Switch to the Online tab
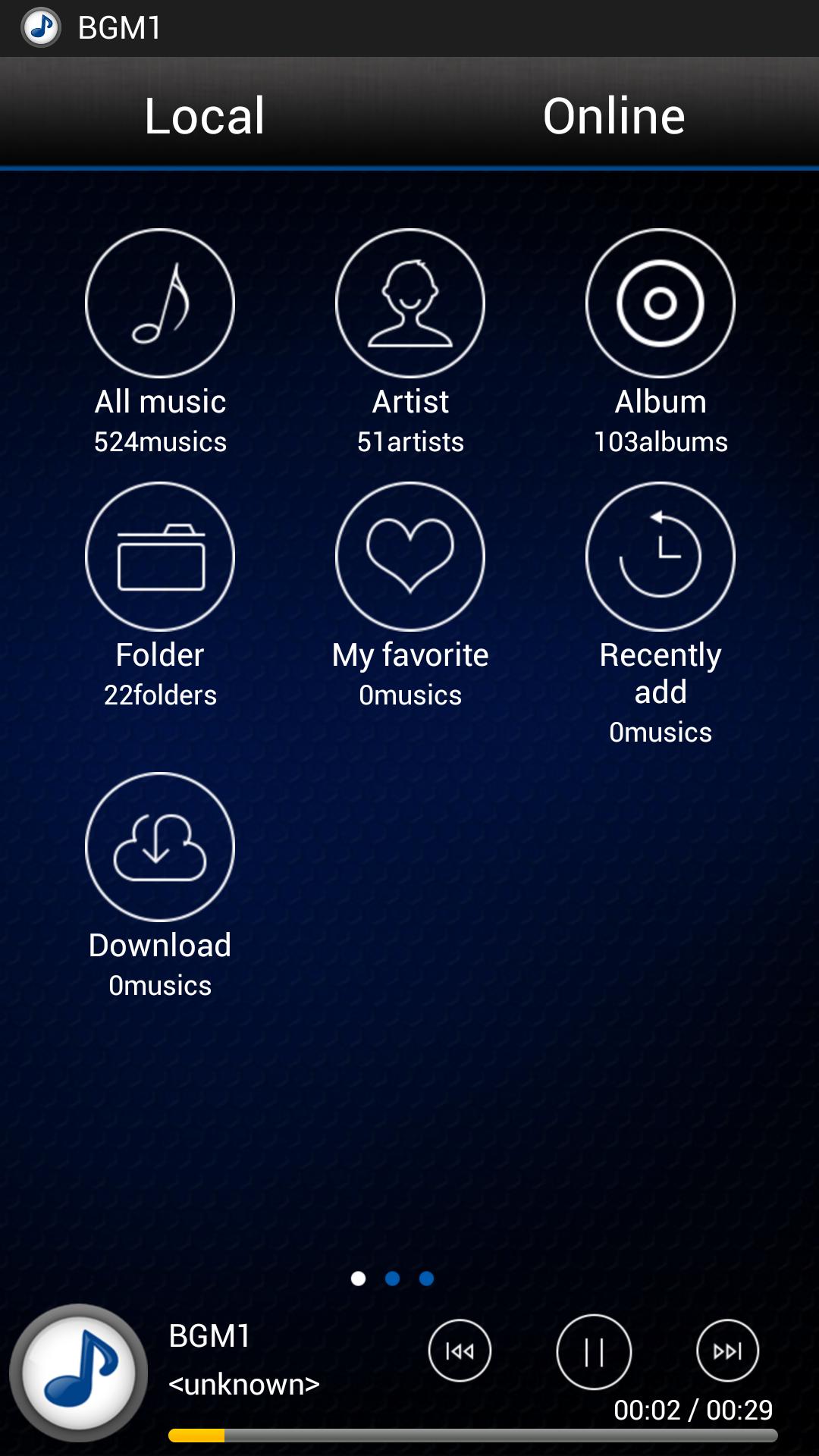 coord(613,116)
